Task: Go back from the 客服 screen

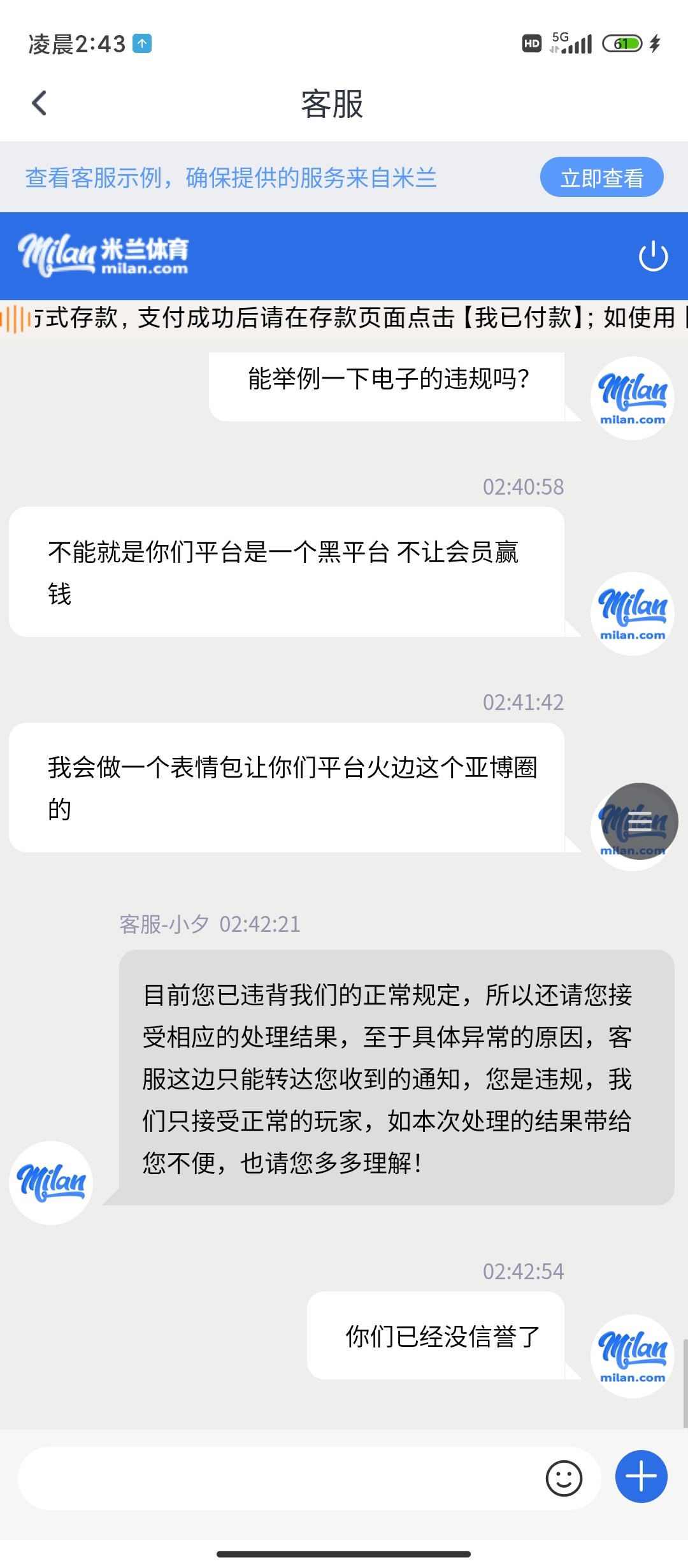Action: (x=39, y=103)
